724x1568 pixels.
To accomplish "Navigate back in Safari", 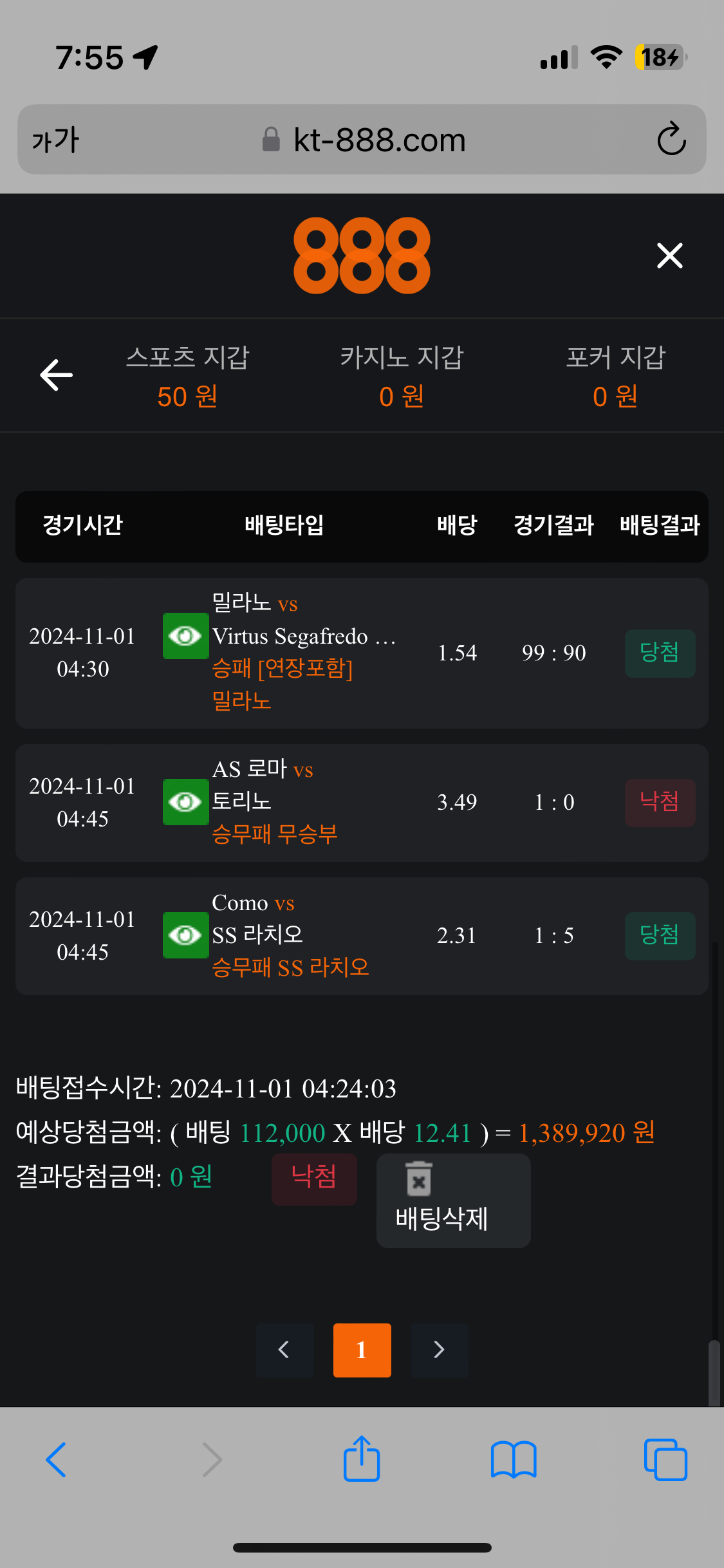I will click(x=57, y=1459).
